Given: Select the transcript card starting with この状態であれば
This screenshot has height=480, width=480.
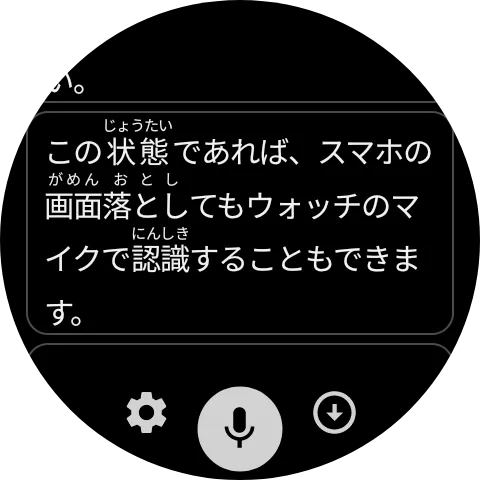Looking at the screenshot, I should click(x=240, y=223).
